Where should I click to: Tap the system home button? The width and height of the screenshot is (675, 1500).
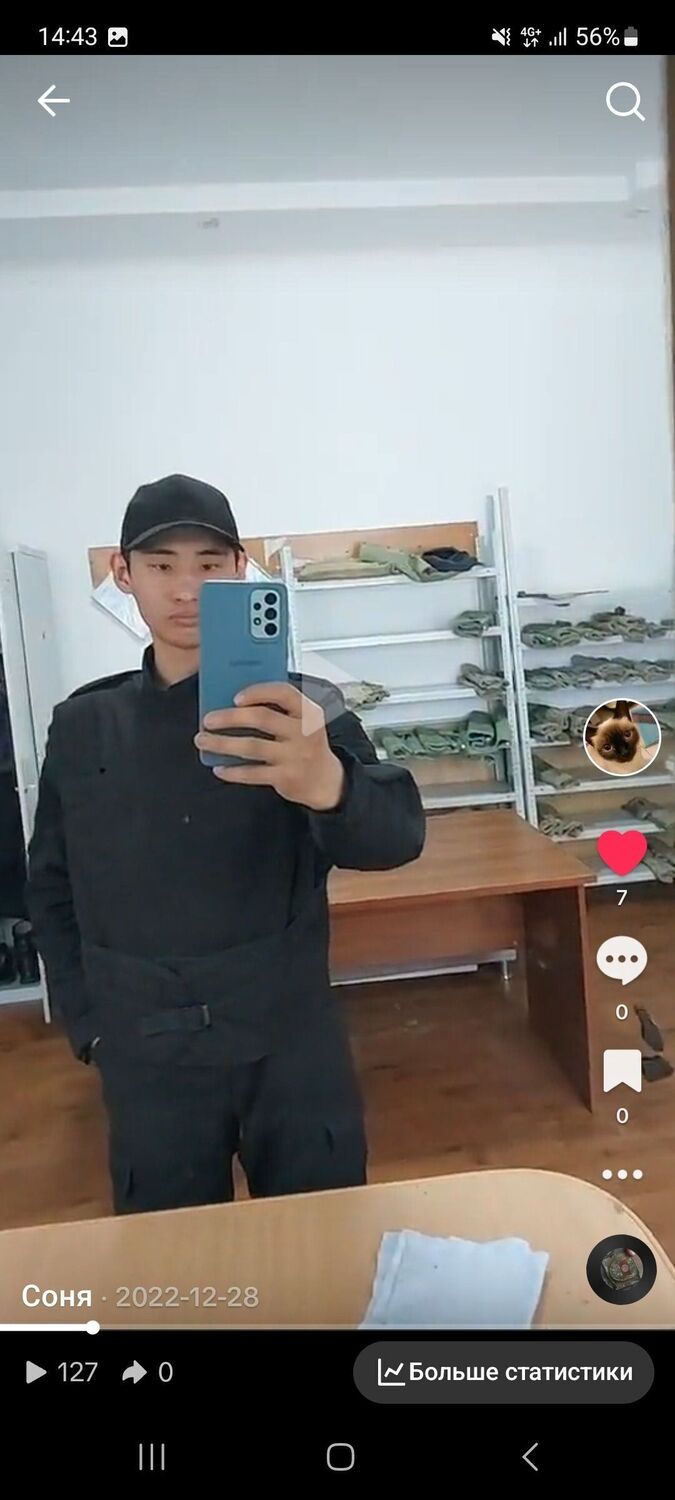click(x=340, y=1457)
